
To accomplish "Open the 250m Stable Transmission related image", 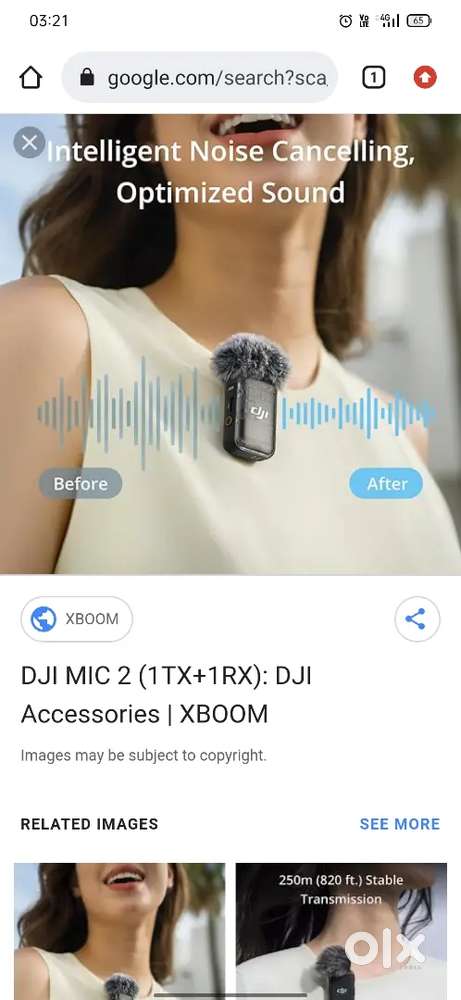I will point(341,931).
